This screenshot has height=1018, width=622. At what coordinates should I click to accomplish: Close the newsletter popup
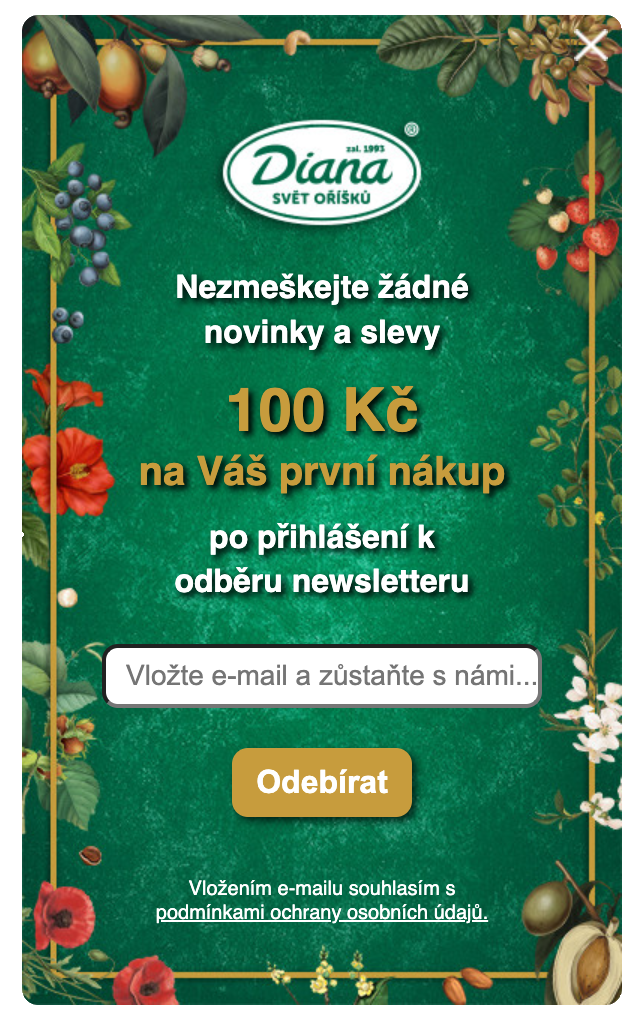(x=591, y=45)
